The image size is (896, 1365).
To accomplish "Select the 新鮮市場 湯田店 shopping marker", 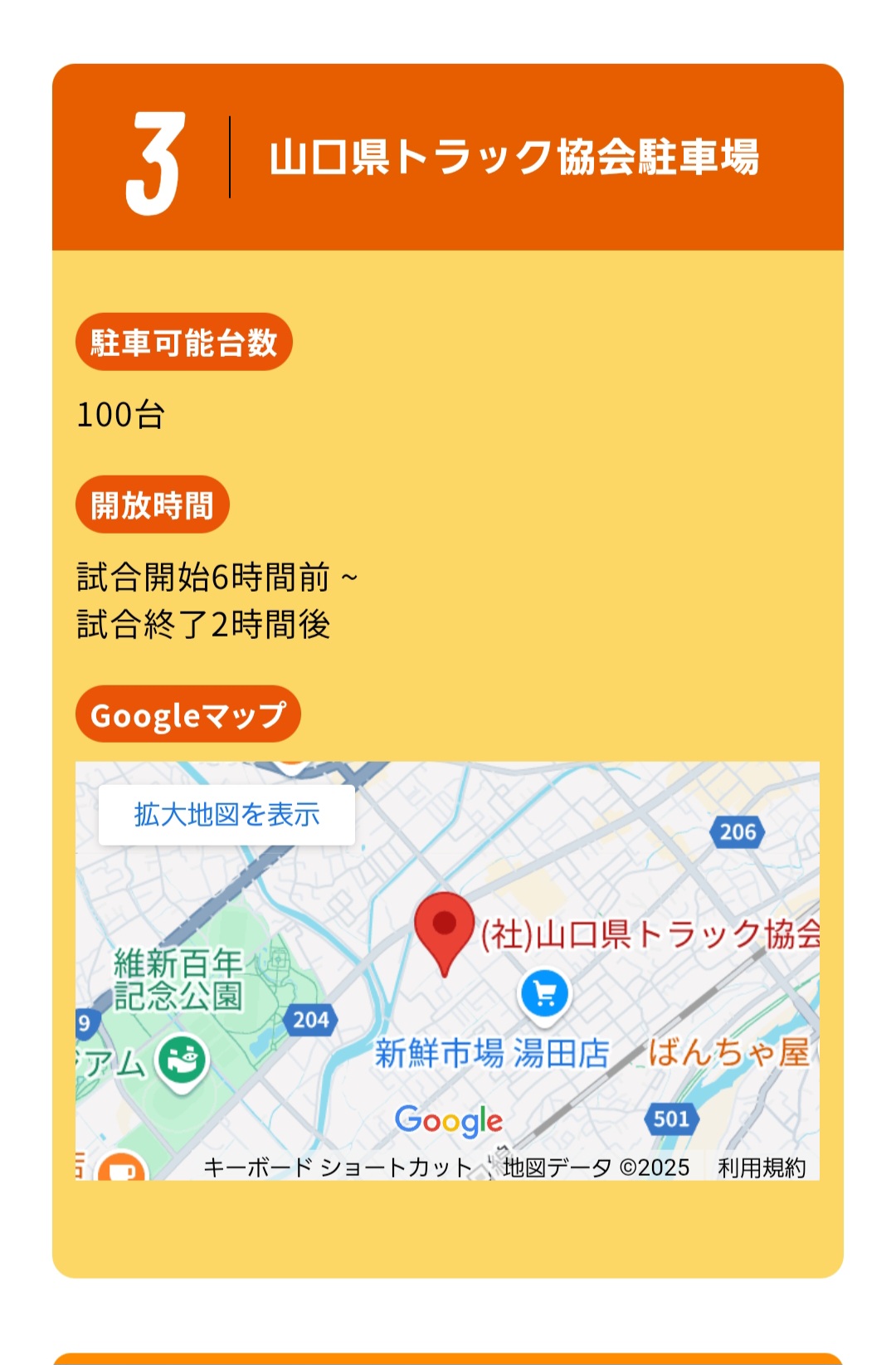I will point(544,993).
